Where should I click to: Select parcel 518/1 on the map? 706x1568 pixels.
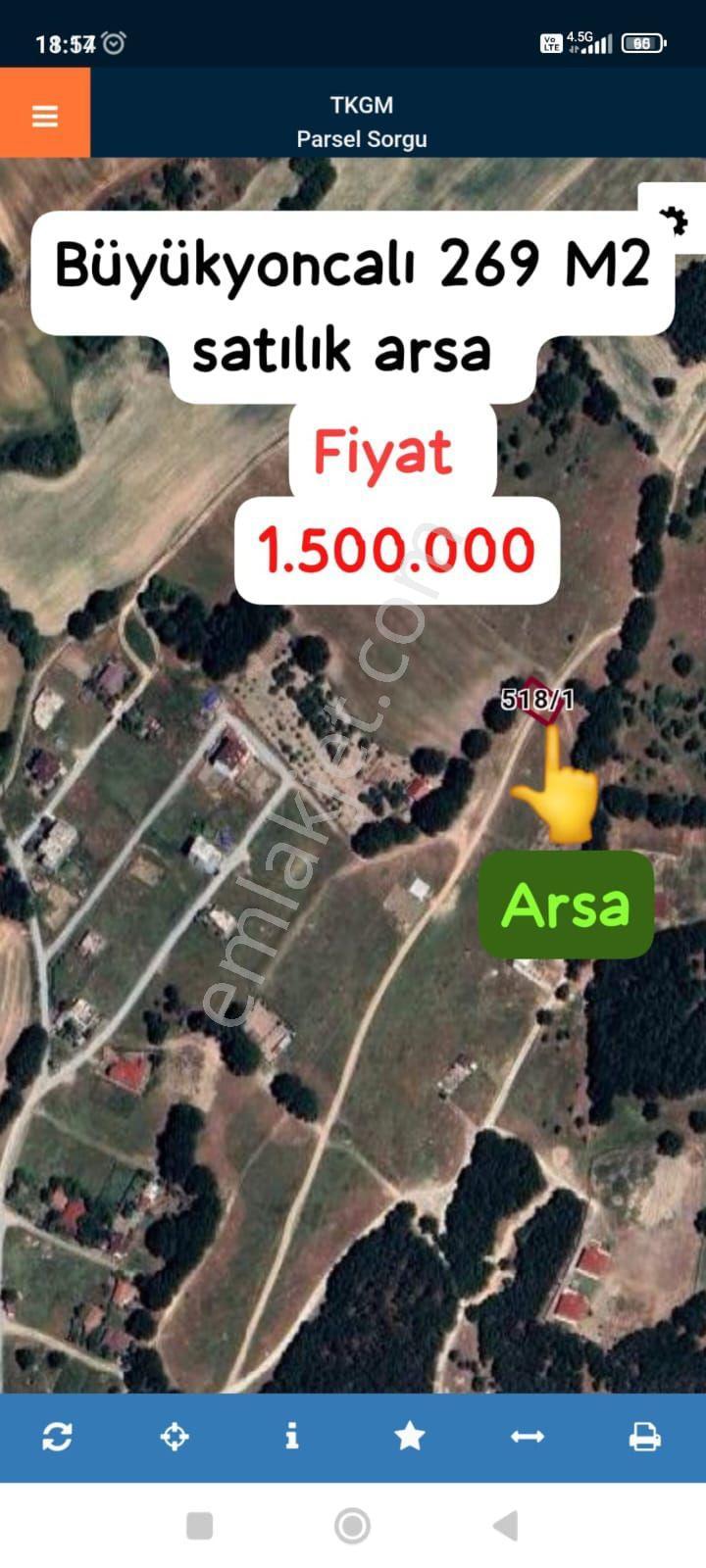click(537, 701)
